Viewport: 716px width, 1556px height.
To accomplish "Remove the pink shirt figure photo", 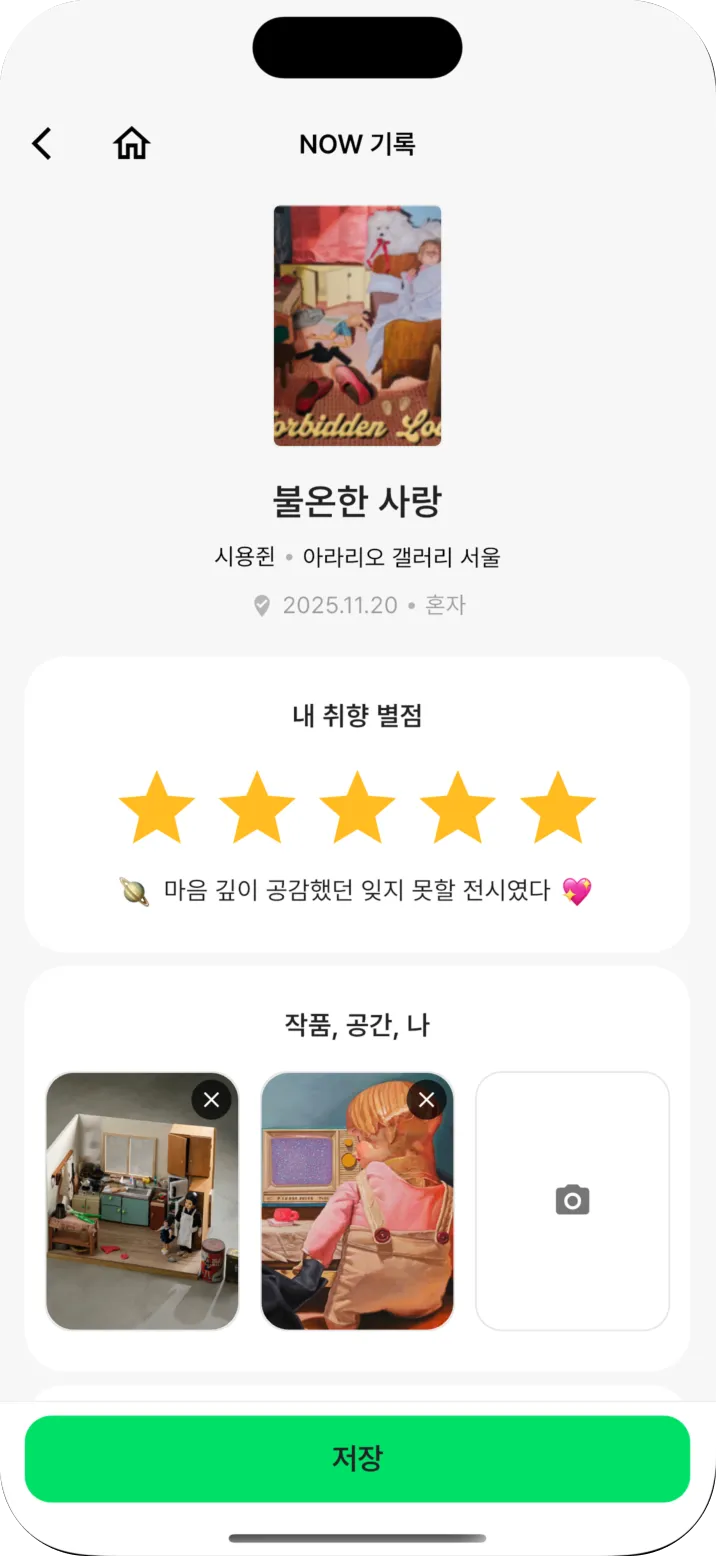I will [x=426, y=1100].
